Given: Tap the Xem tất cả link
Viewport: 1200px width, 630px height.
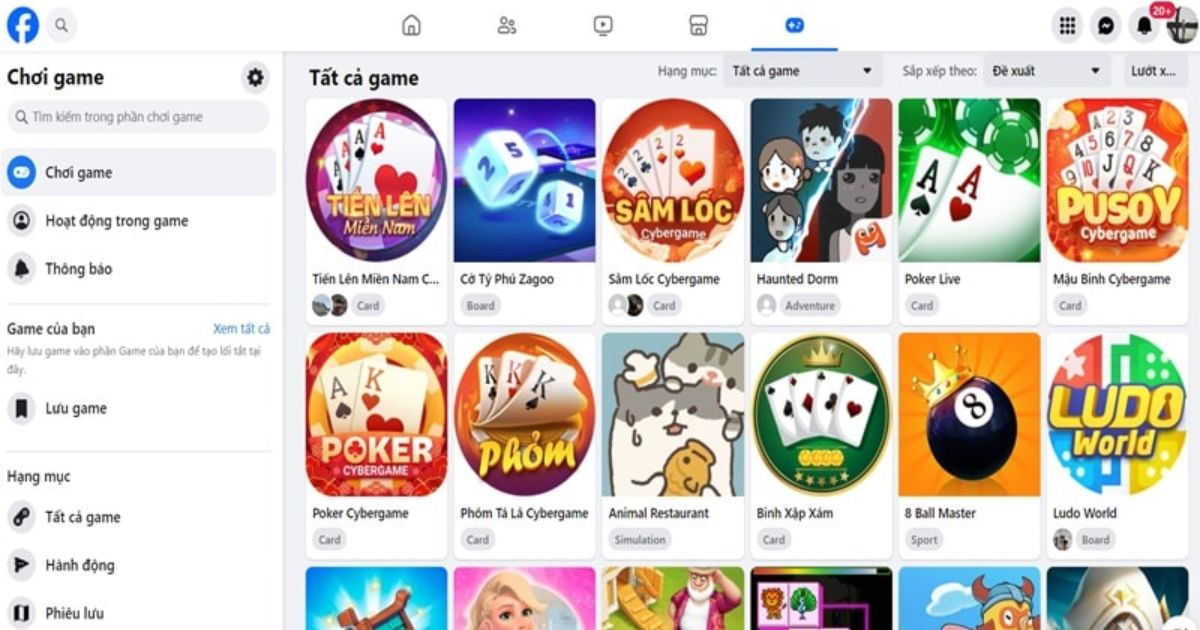Looking at the screenshot, I should (241, 329).
